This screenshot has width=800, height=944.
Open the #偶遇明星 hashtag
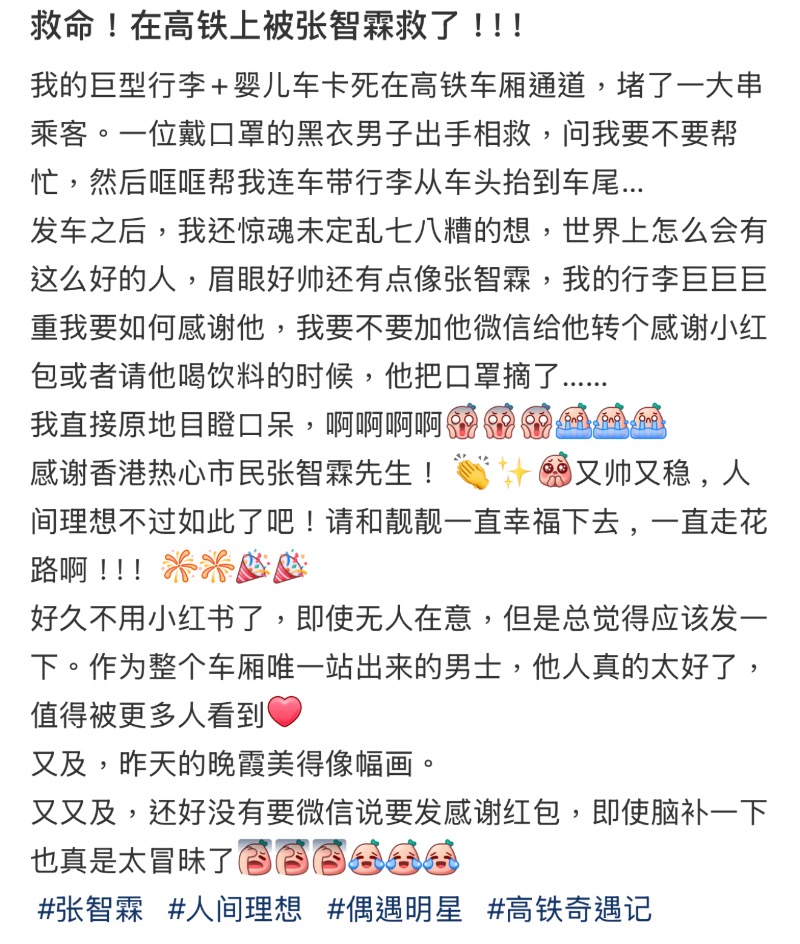click(x=395, y=909)
